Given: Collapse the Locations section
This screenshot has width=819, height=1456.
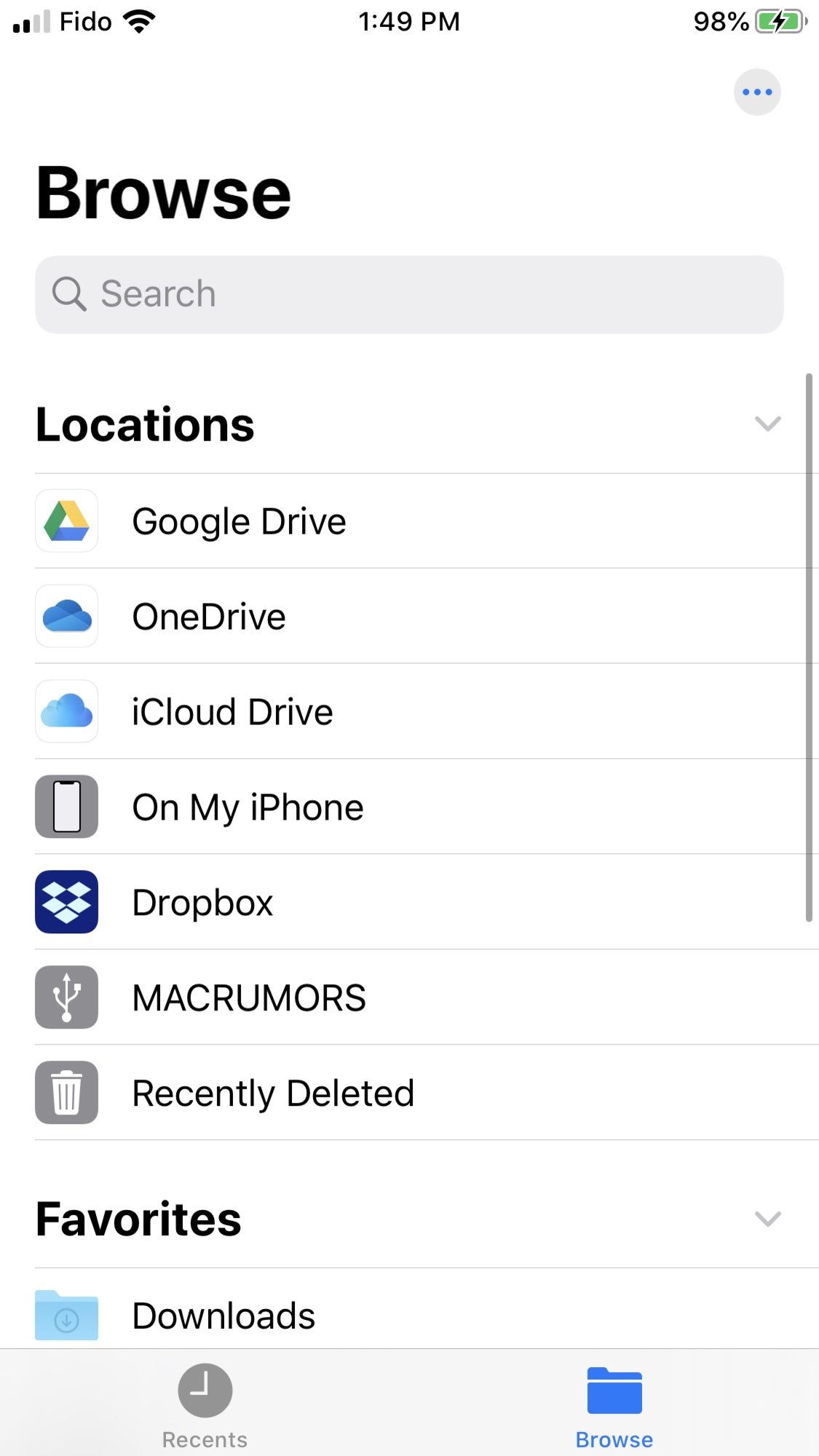Looking at the screenshot, I should click(767, 424).
